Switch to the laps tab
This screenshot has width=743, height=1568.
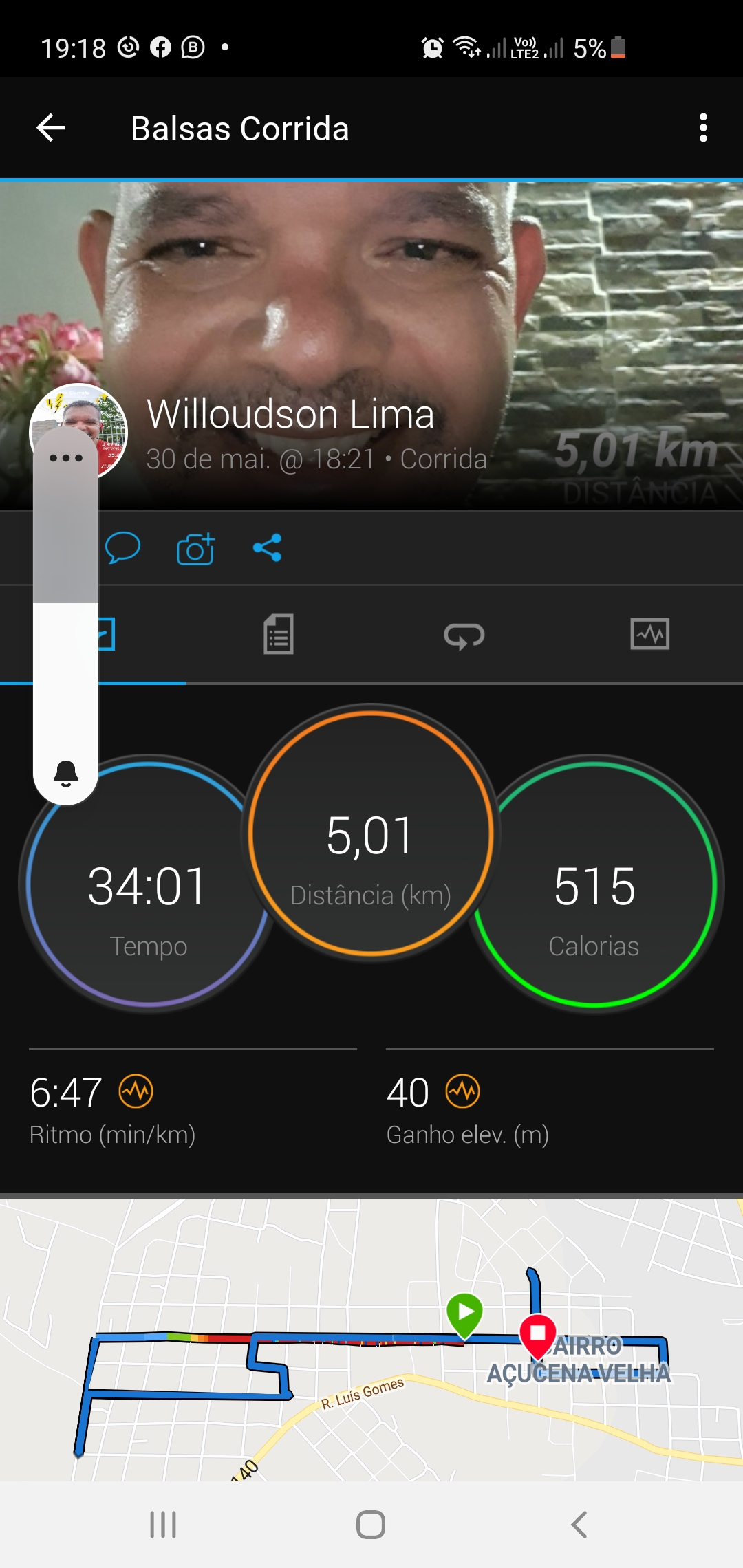(464, 635)
